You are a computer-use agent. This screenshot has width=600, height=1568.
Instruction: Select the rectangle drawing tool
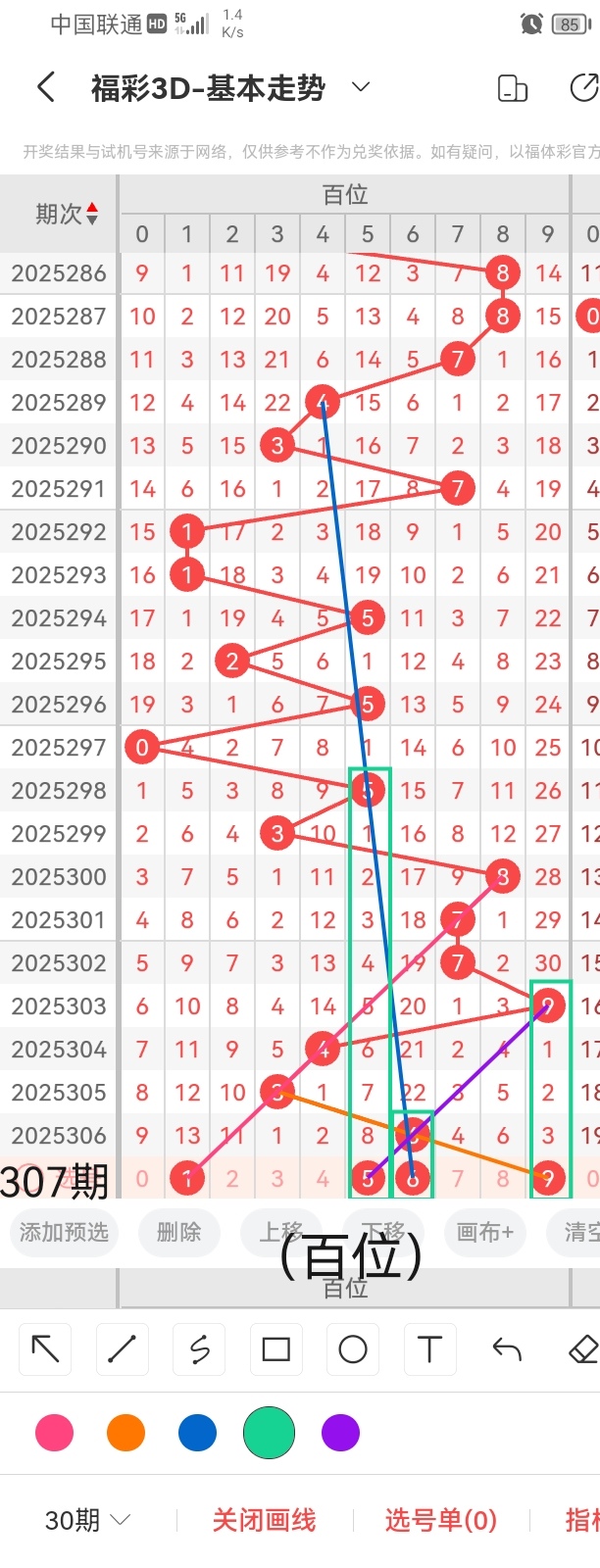tap(276, 1349)
